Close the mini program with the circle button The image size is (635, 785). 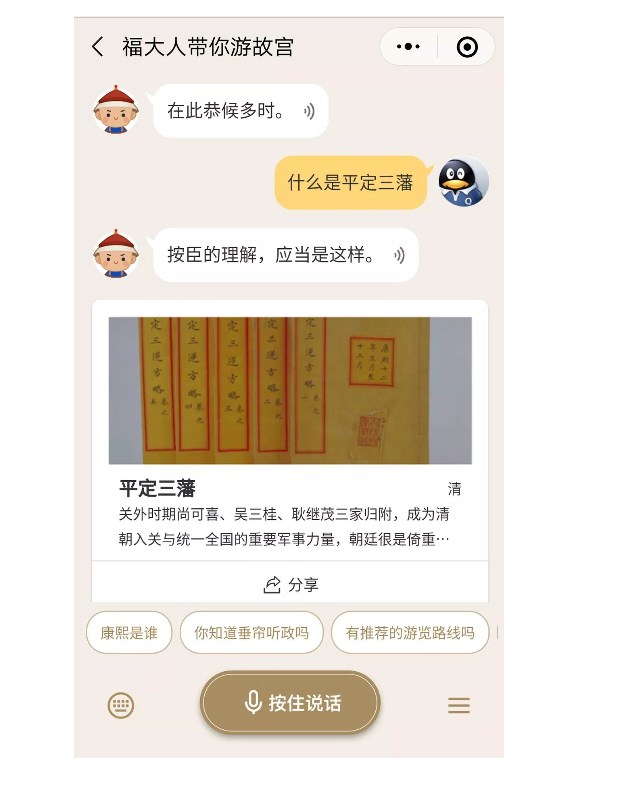click(x=467, y=47)
